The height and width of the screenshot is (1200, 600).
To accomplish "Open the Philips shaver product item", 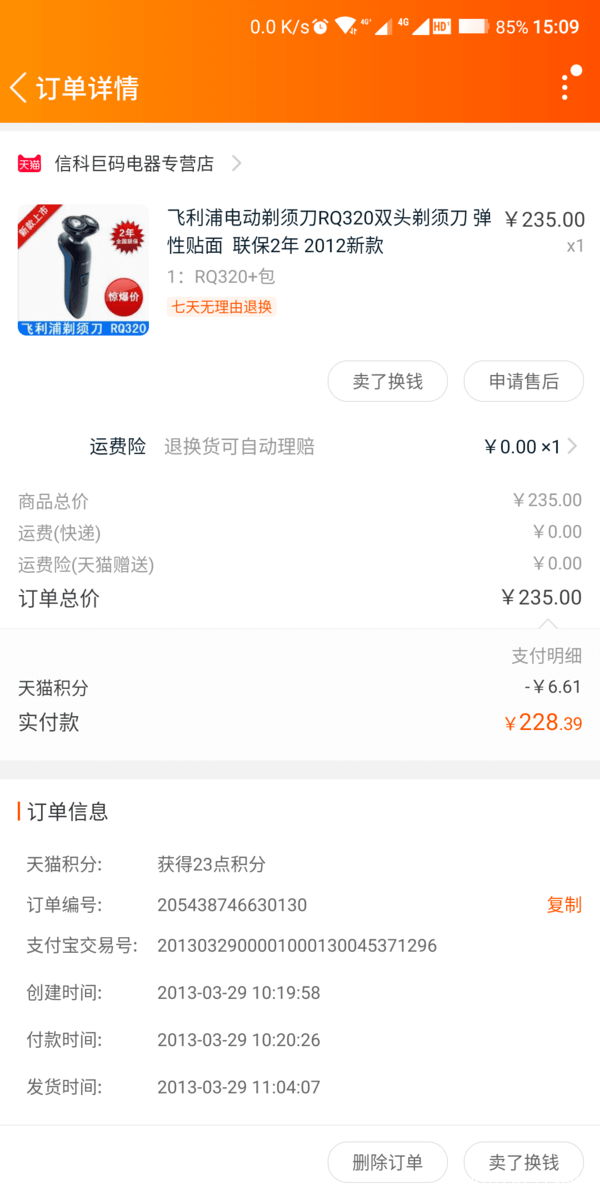I will [300, 270].
